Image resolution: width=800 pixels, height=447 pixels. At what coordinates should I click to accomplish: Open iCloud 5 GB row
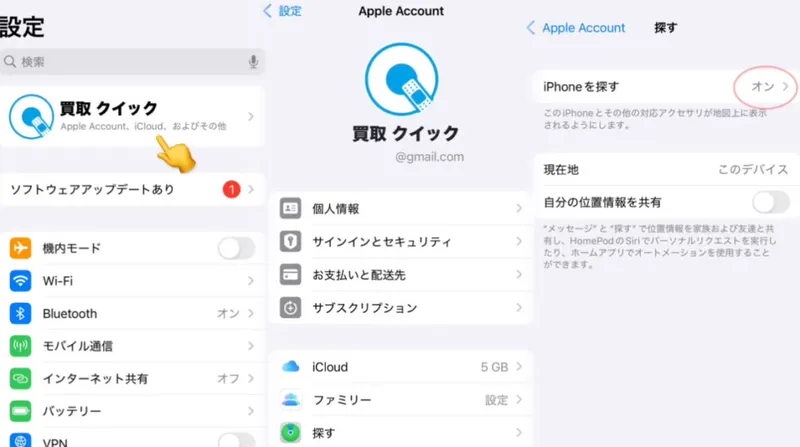(400, 367)
